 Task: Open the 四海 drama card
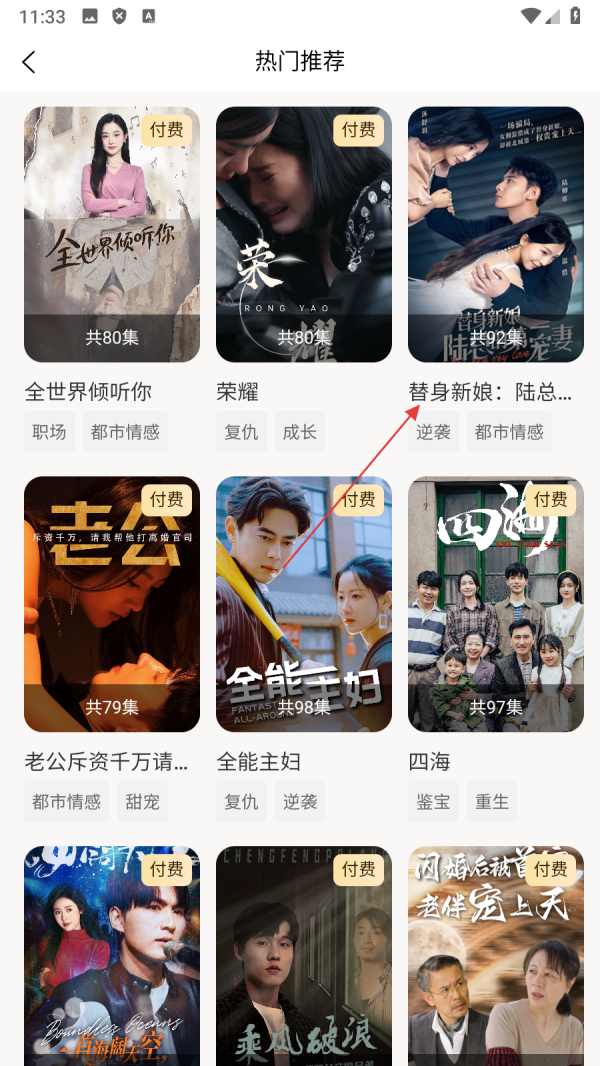496,604
